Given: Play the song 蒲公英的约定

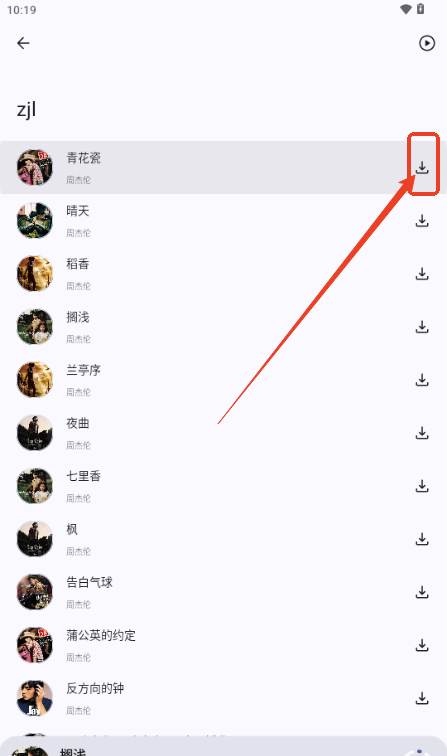Looking at the screenshot, I should (223, 645).
